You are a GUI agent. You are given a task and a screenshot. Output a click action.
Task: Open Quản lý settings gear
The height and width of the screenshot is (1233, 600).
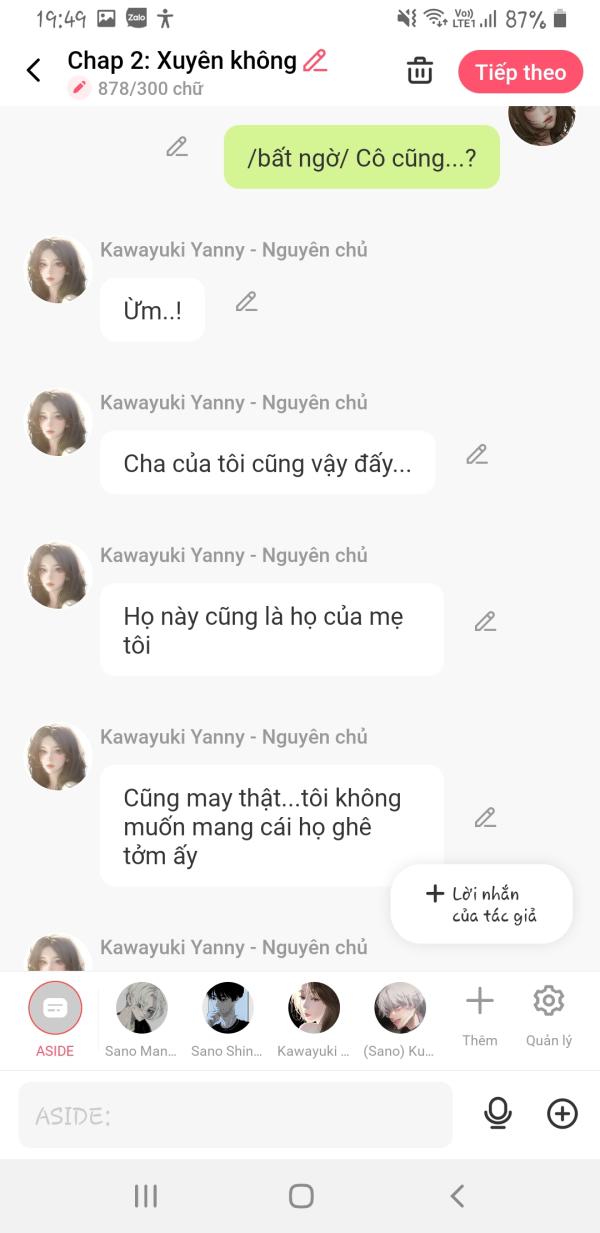pos(549,1016)
